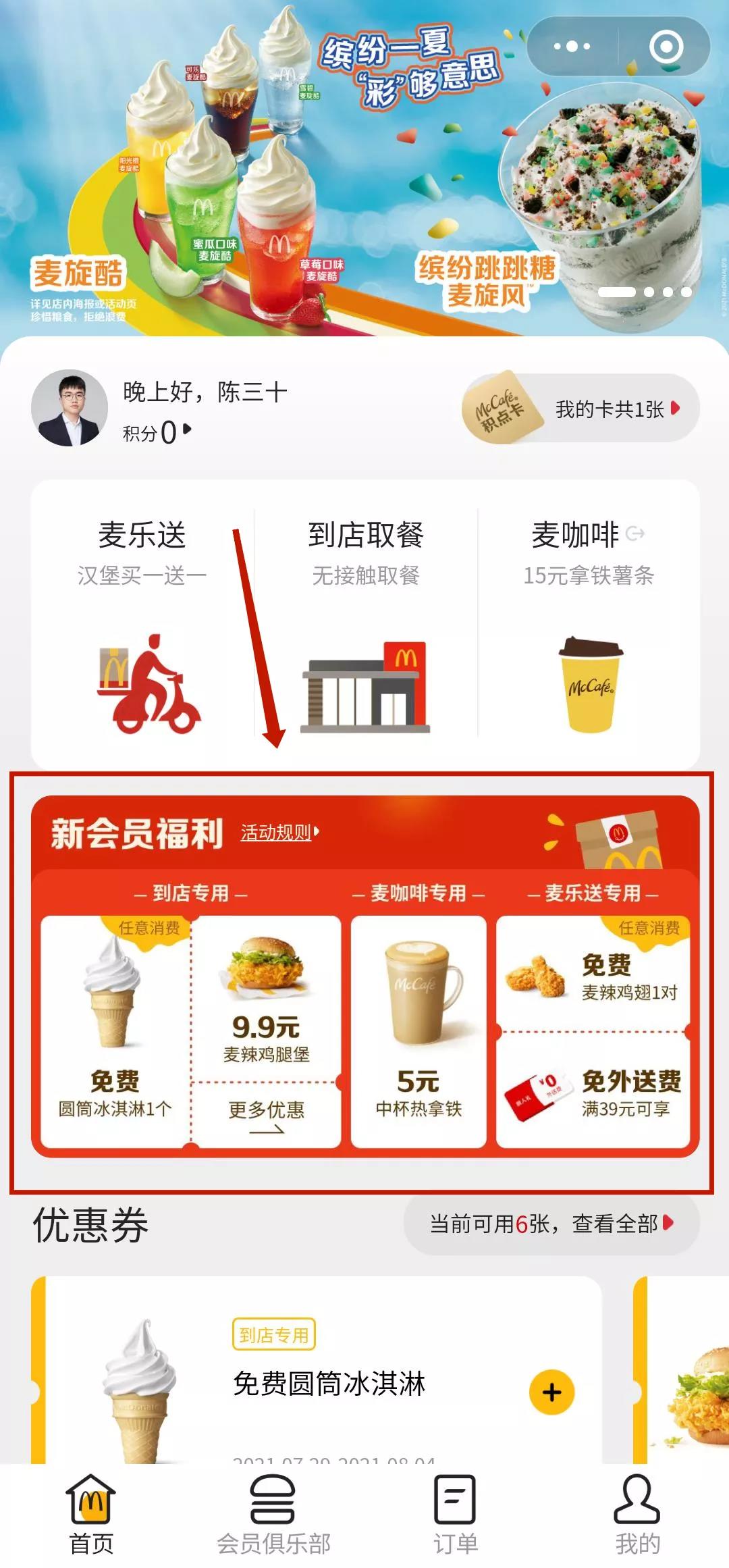The height and width of the screenshot is (1568, 729).
Task: Tap the 9.9元 麦辣鸡腿堡 offer
Action: coord(266,999)
